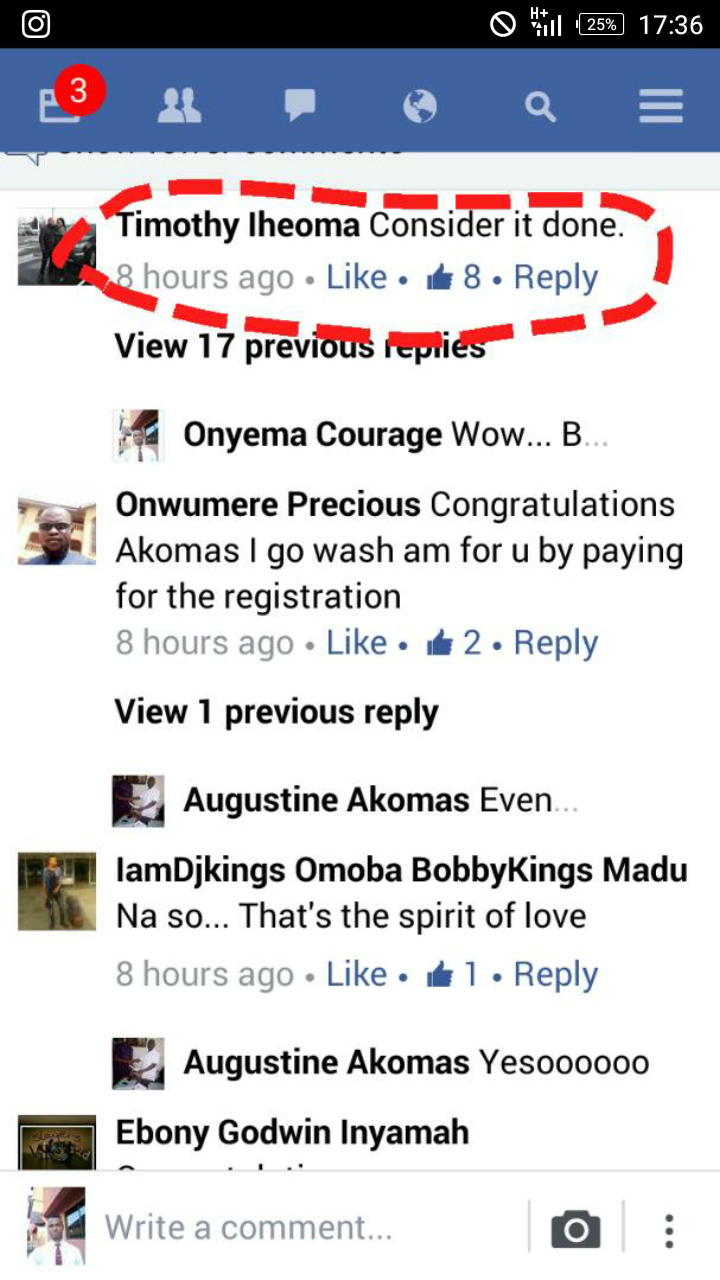
Task: Attach a photo with the camera icon
Action: coord(576,1228)
